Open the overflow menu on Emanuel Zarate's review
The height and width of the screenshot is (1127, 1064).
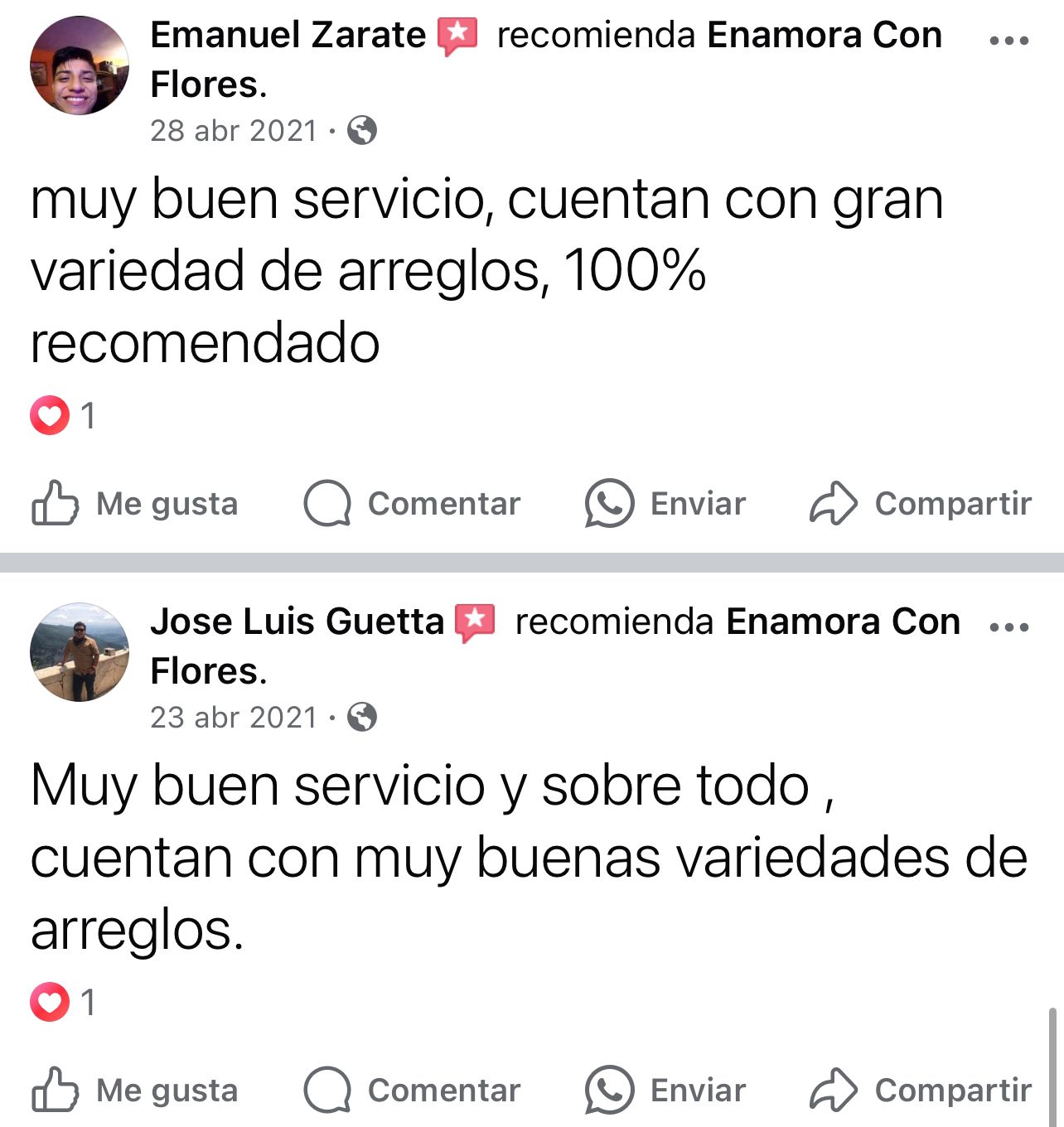pyautogui.click(x=1008, y=41)
